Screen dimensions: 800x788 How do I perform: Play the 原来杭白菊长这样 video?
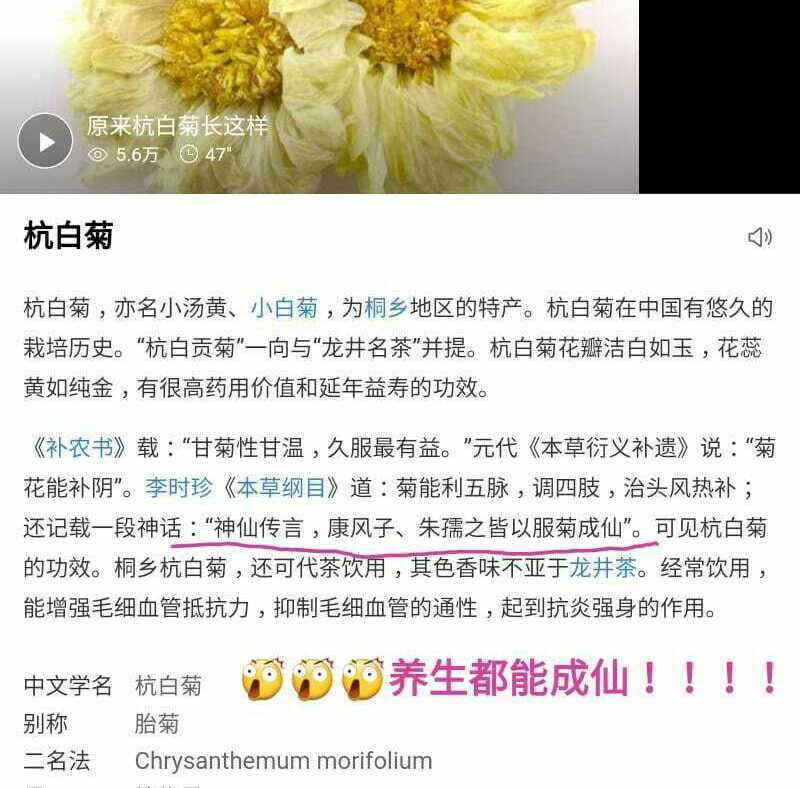(45, 141)
